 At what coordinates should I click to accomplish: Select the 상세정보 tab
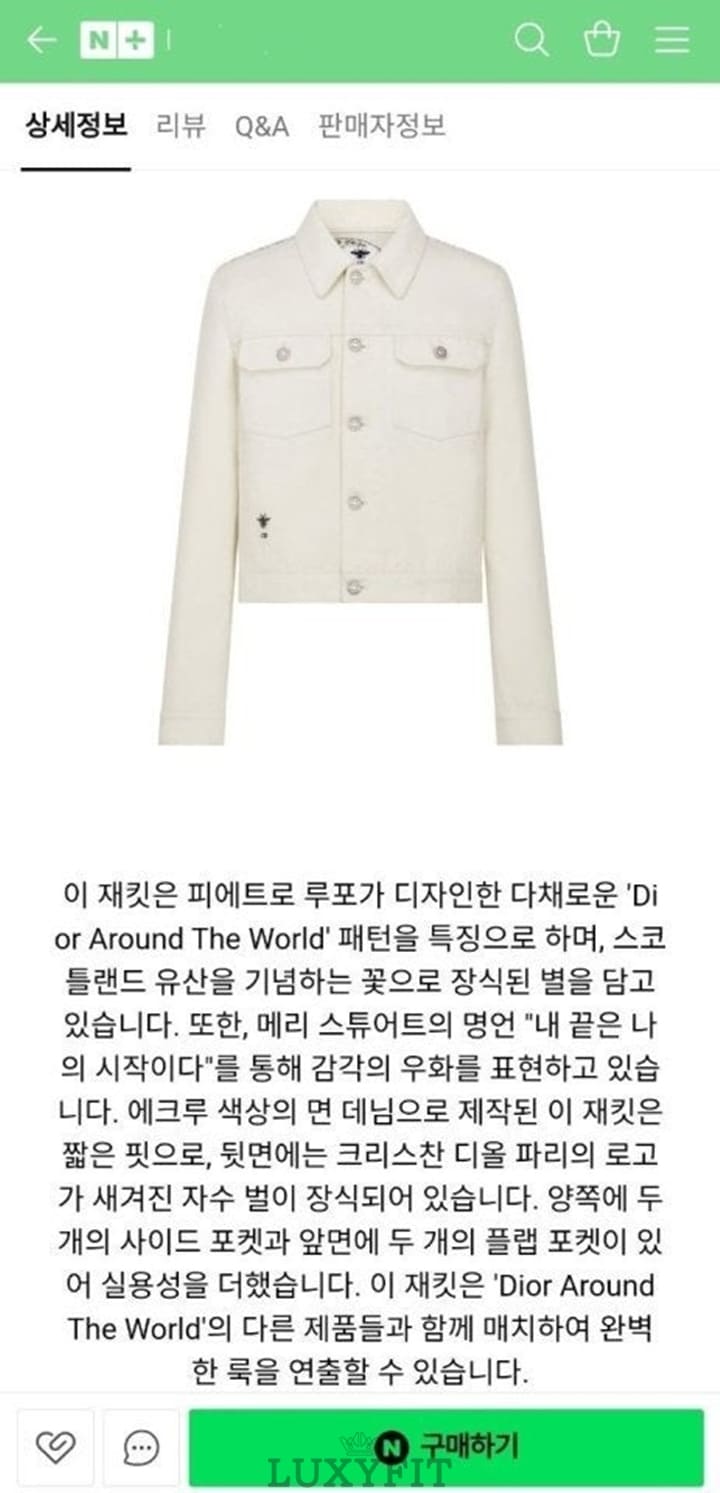[x=76, y=127]
